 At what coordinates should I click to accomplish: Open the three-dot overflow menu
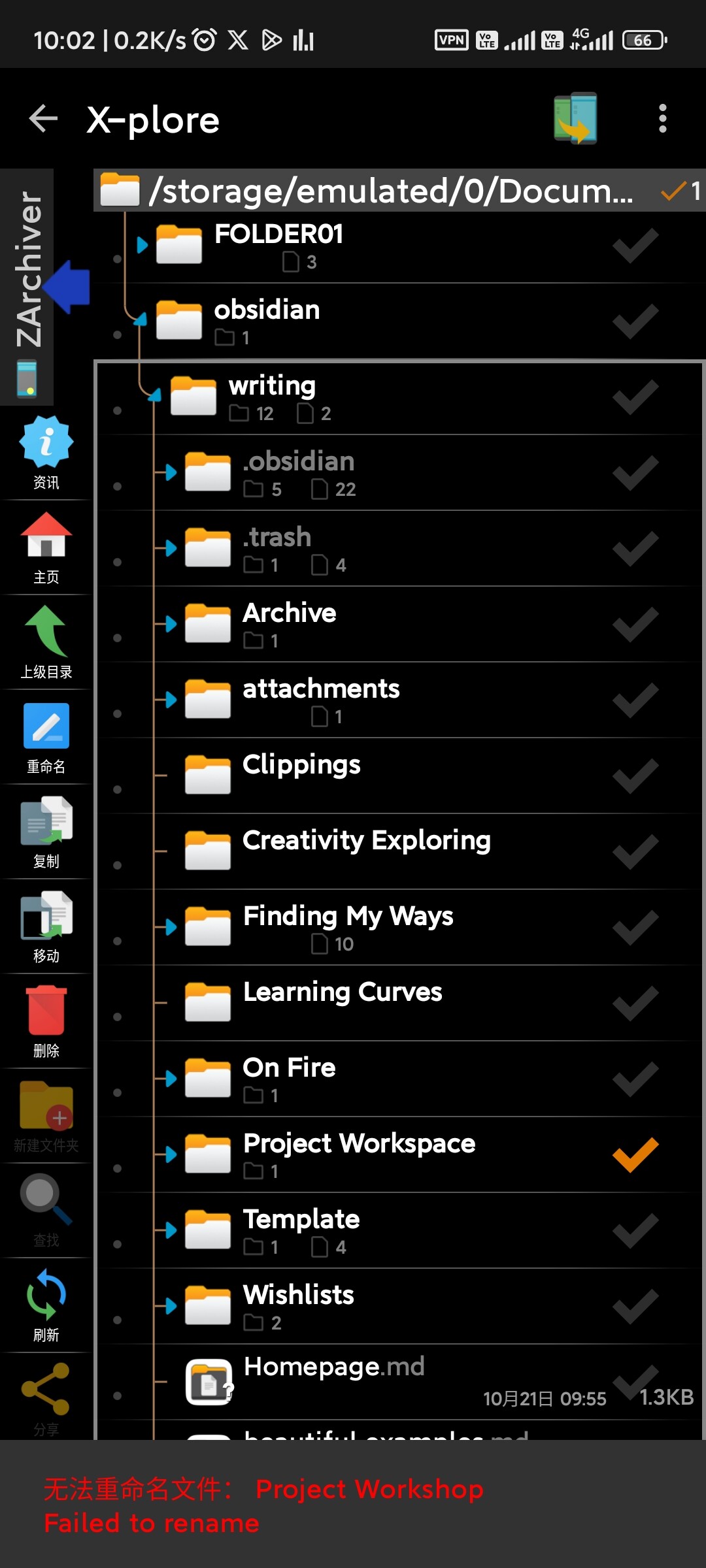pyautogui.click(x=662, y=119)
